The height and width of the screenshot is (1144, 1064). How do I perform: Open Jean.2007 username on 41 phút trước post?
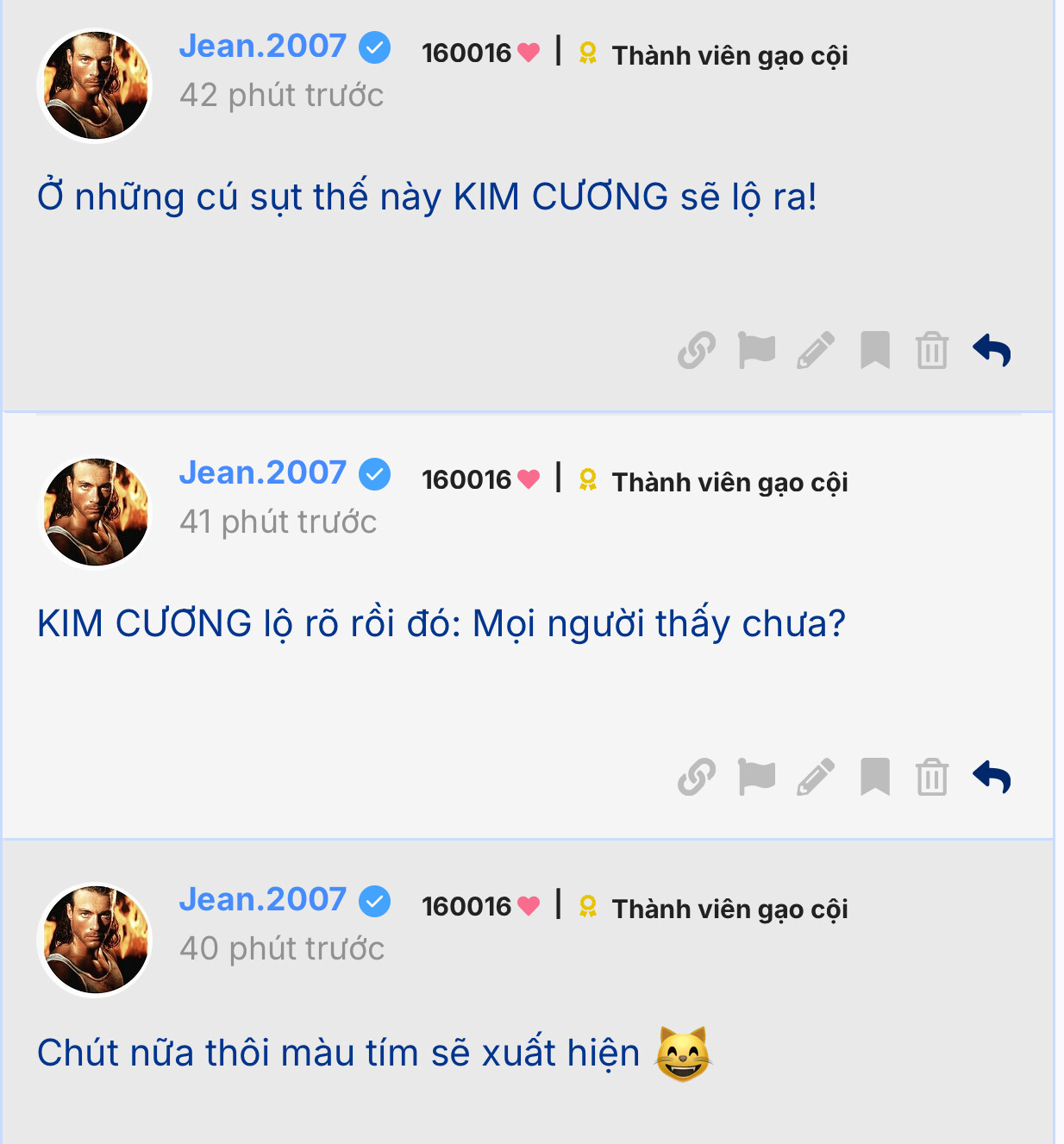pos(263,472)
